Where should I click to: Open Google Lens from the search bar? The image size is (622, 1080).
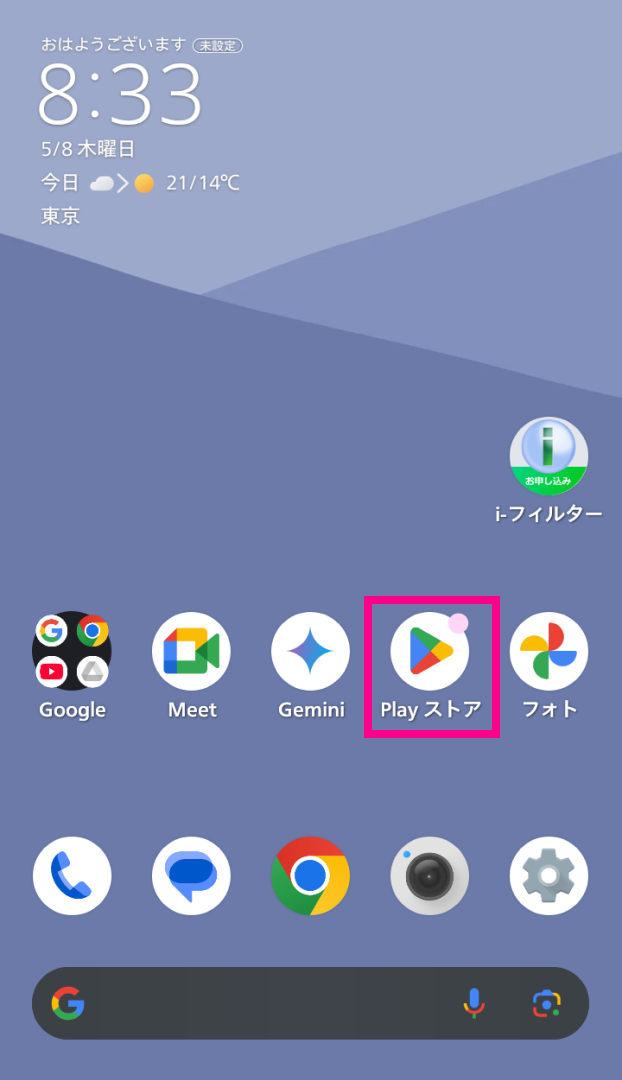tap(546, 1003)
